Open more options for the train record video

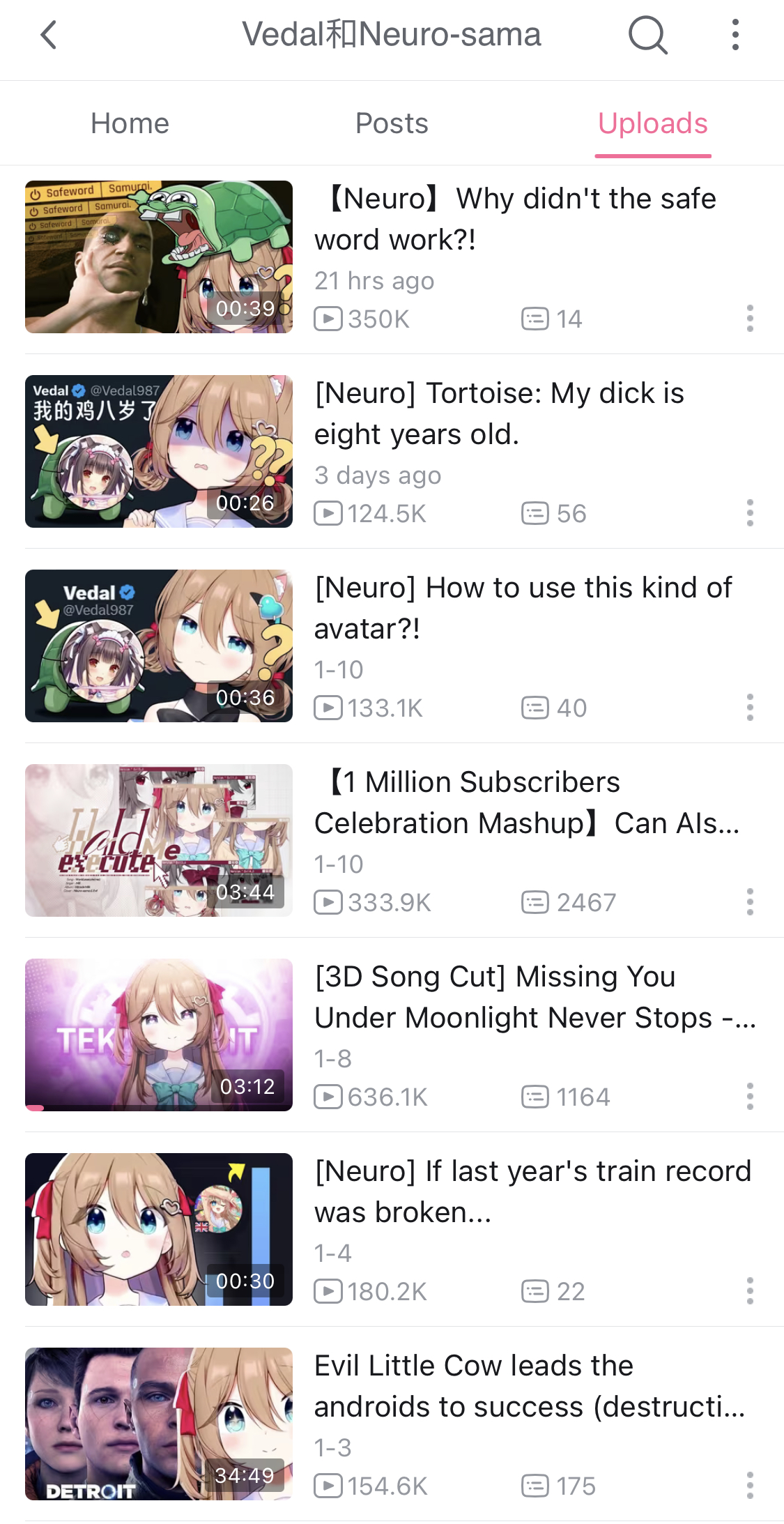tap(750, 1291)
